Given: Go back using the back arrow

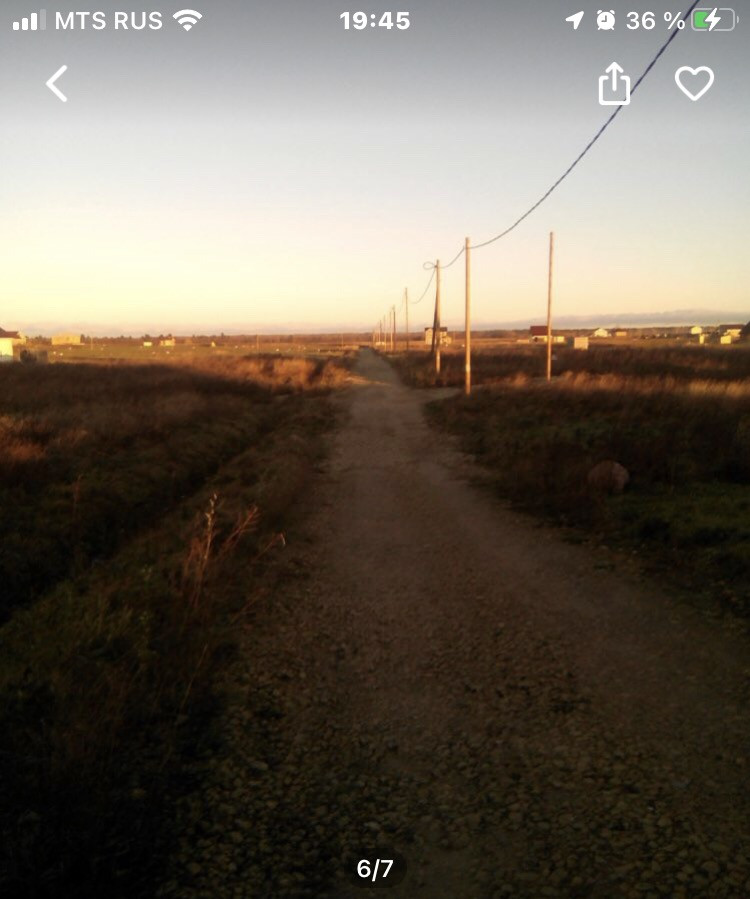Looking at the screenshot, I should click(57, 84).
